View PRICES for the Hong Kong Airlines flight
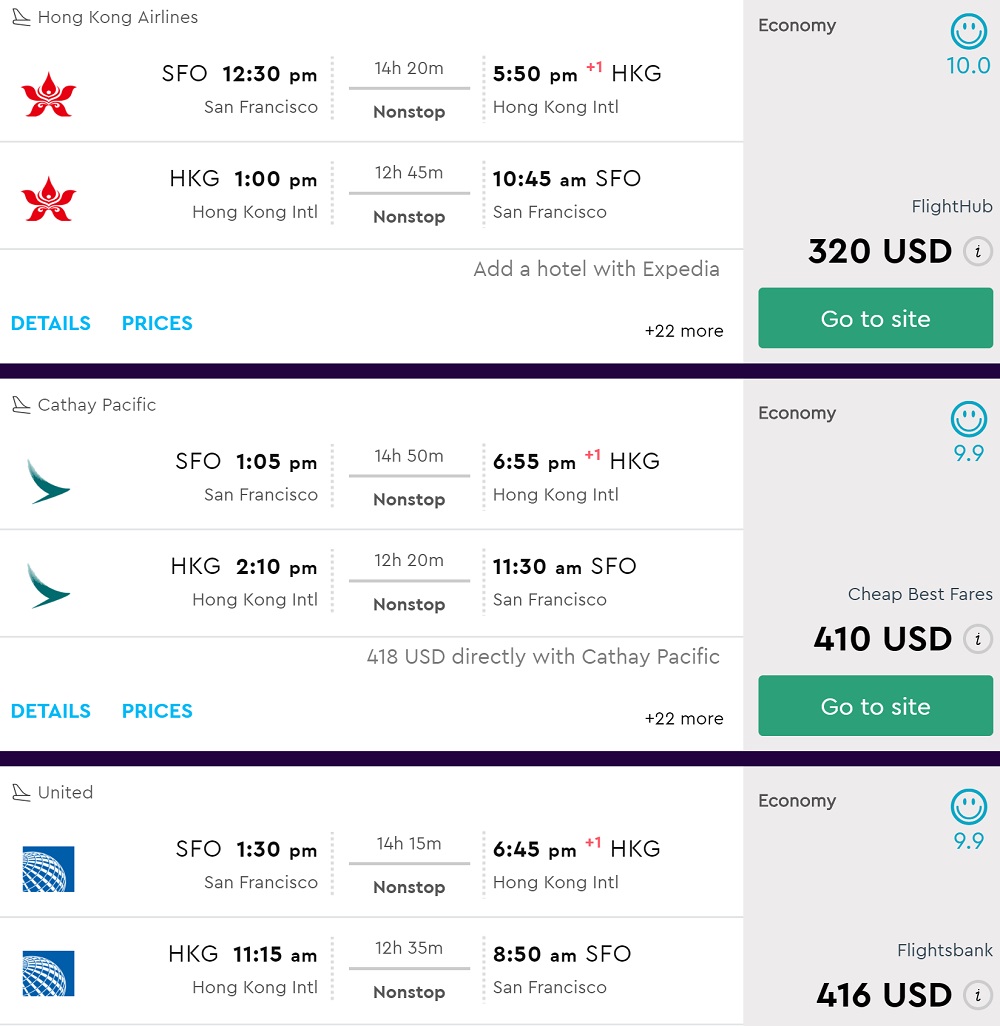The width and height of the screenshot is (1000, 1026). pyautogui.click(x=157, y=323)
